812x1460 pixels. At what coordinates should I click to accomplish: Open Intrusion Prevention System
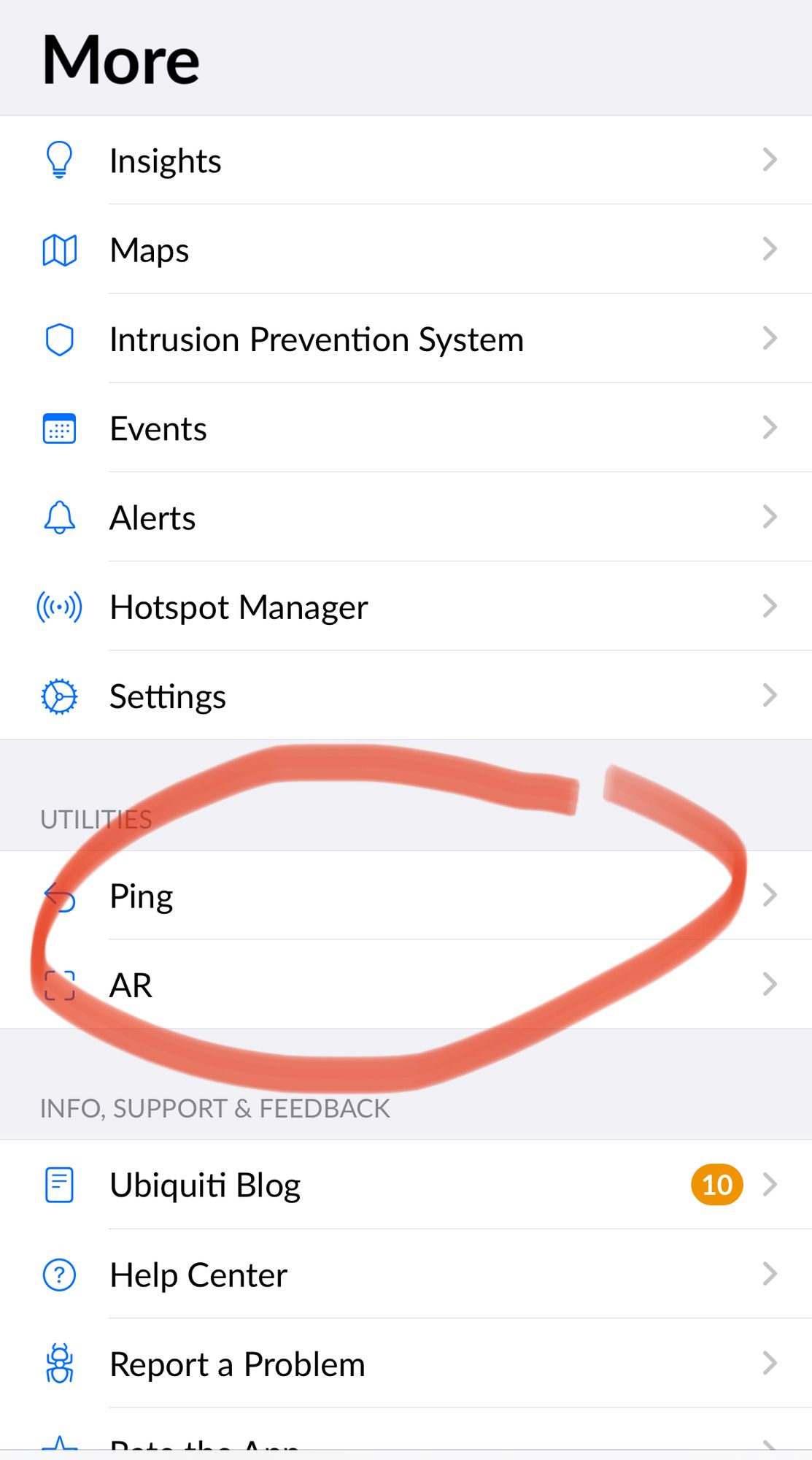tap(406, 339)
